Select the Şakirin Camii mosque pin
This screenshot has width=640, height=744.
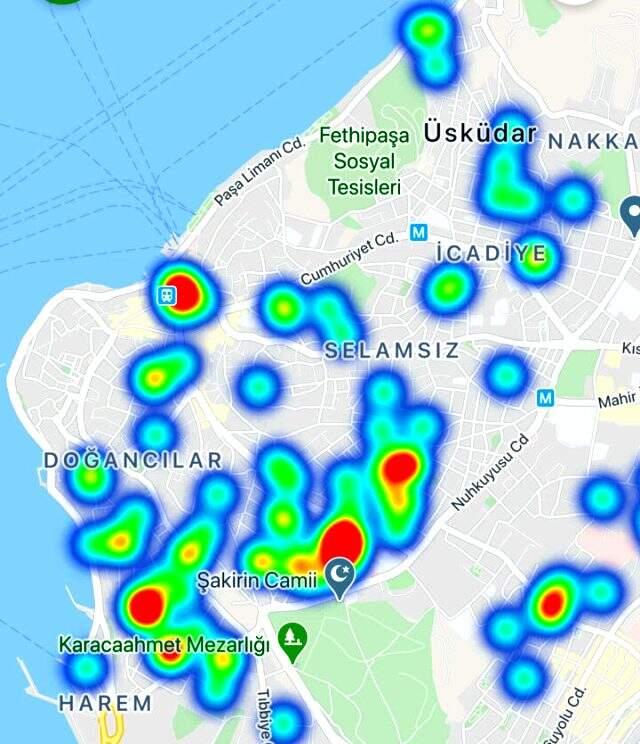tap(342, 575)
